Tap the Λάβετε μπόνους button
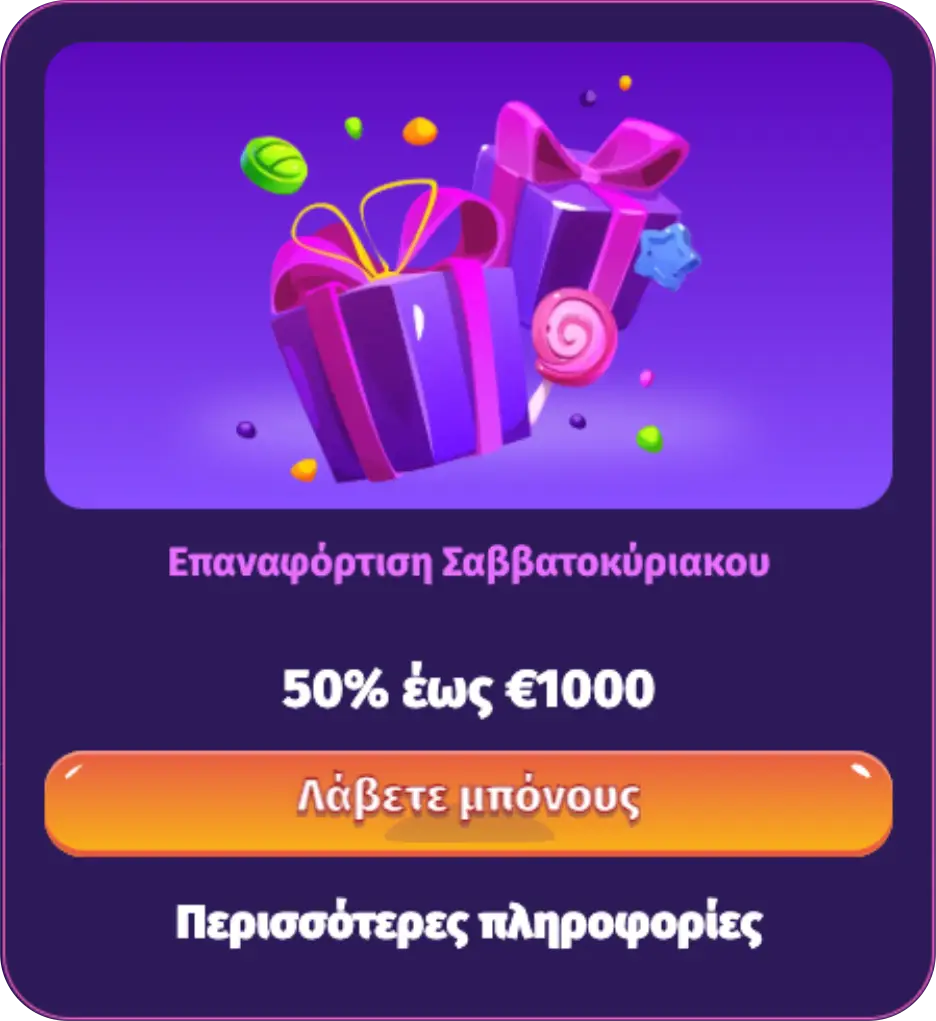Image resolution: width=936 pixels, height=1021 pixels. tap(468, 802)
